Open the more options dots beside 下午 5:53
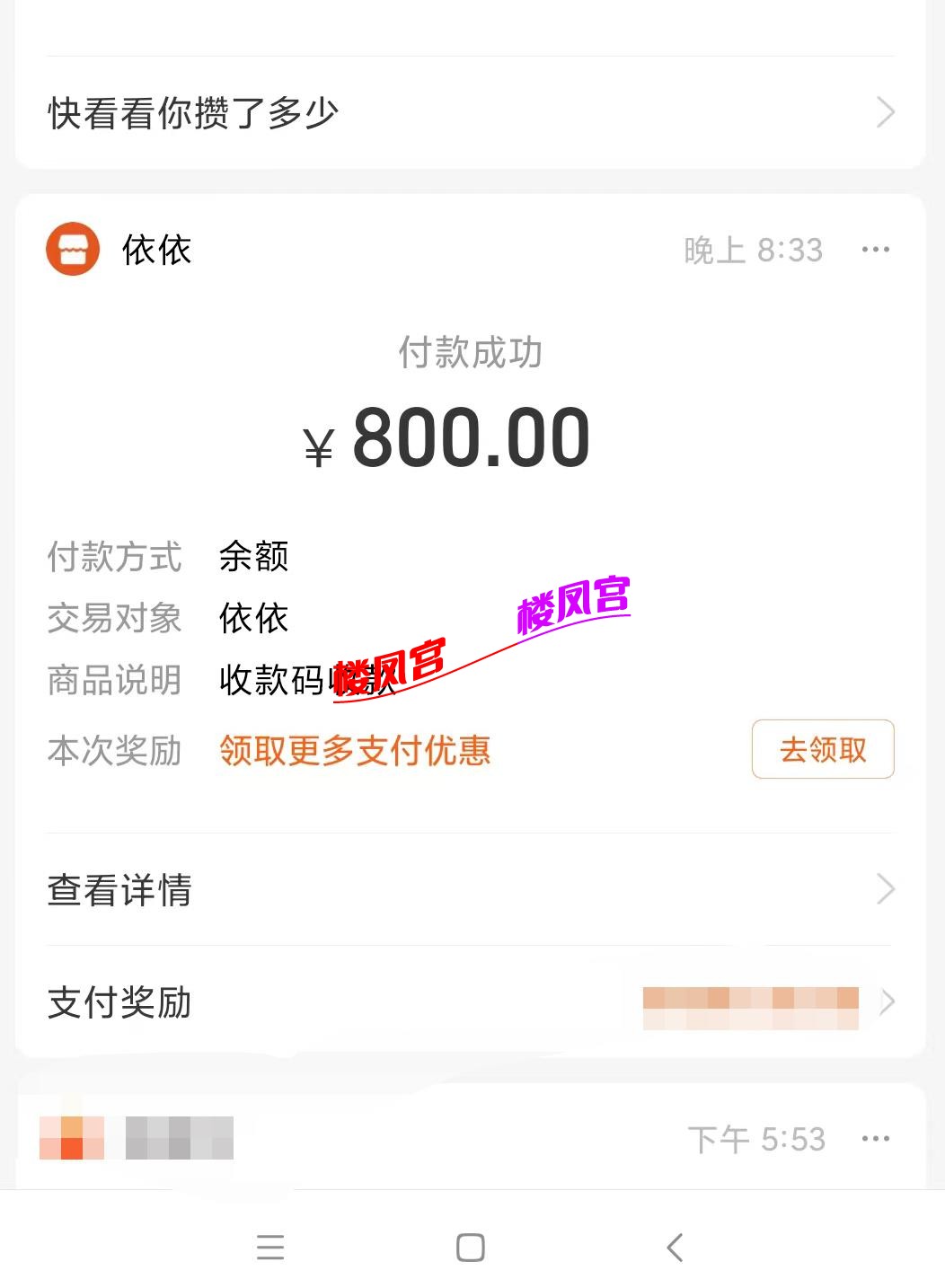The image size is (945, 1288). click(876, 1137)
